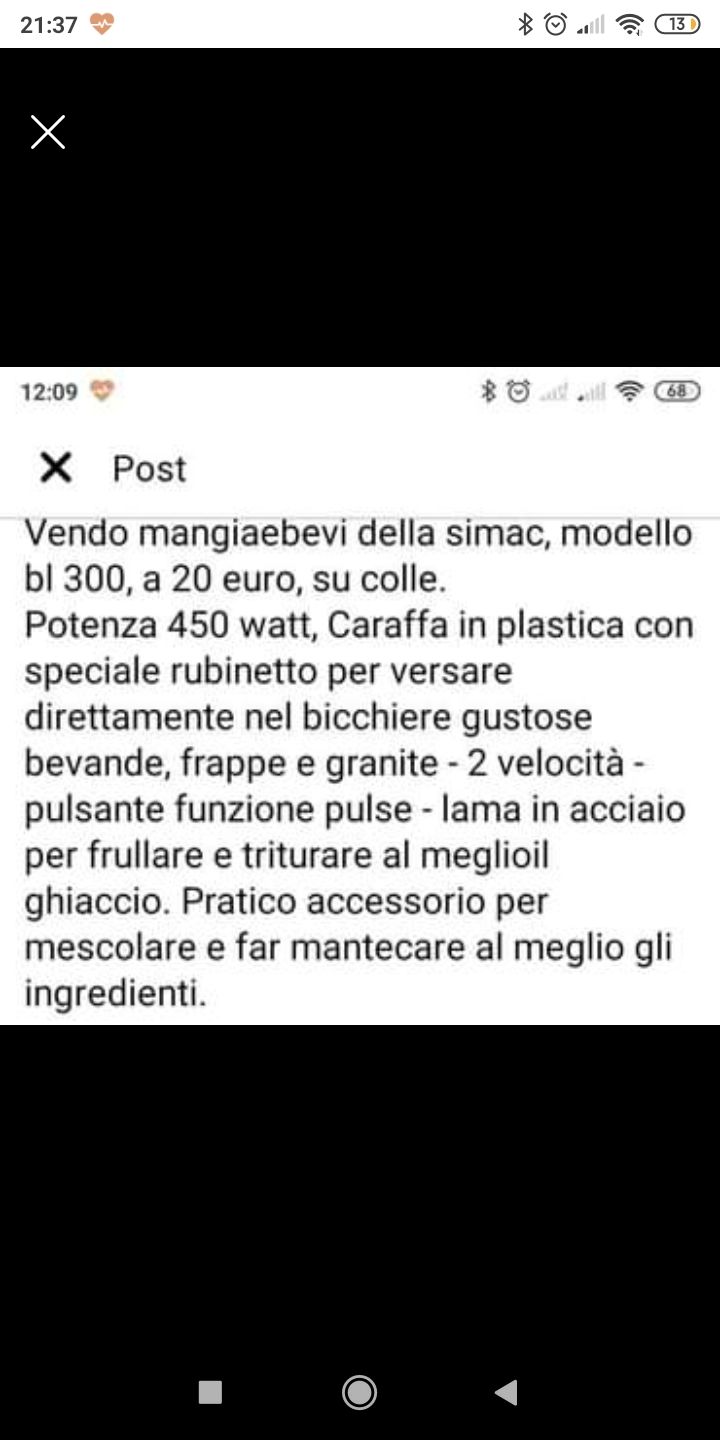Tap the system back button
Image resolution: width=720 pixels, height=1440 pixels.
pos(506,1392)
